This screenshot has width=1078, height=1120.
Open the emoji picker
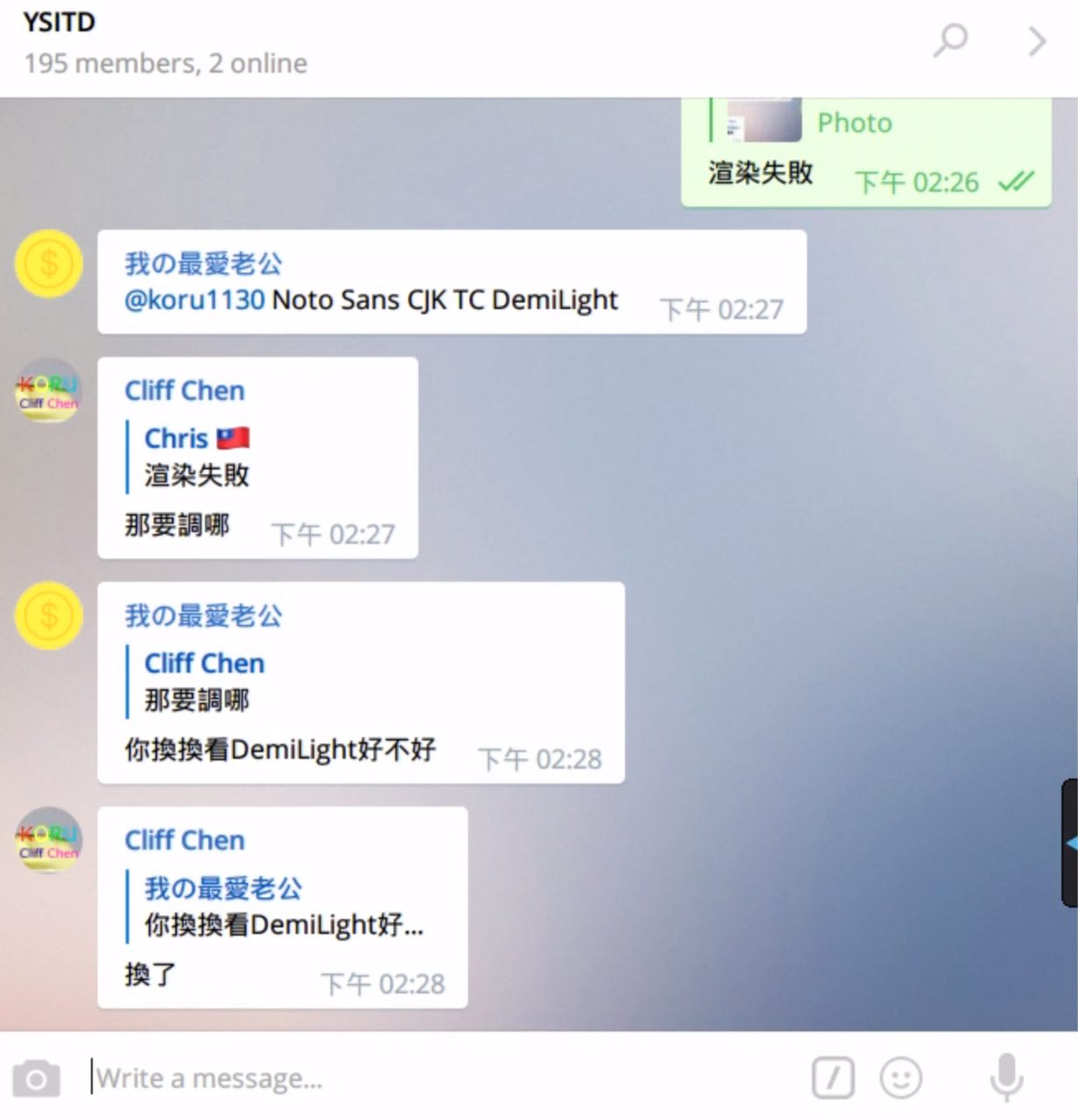coord(900,1078)
